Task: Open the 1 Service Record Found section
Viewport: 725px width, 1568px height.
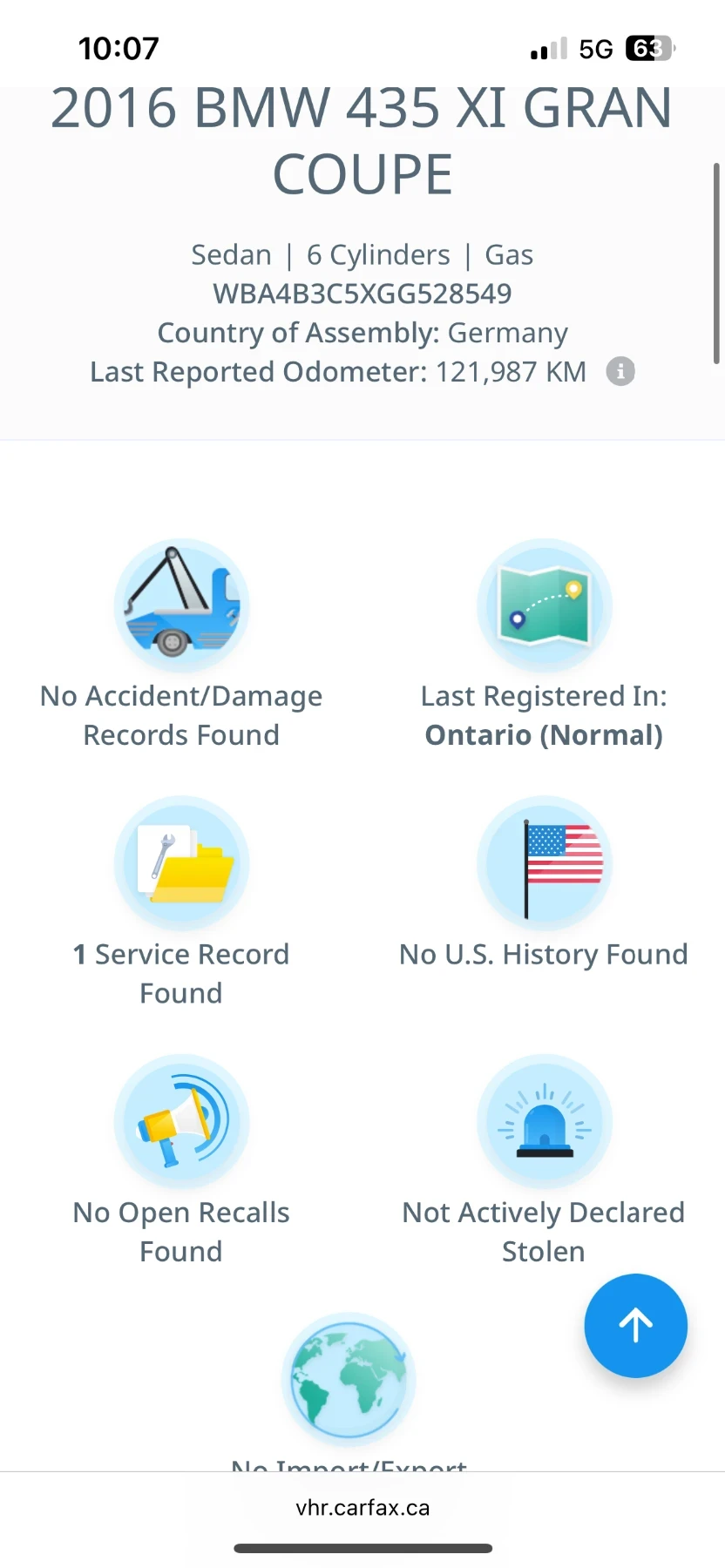Action: (x=181, y=902)
